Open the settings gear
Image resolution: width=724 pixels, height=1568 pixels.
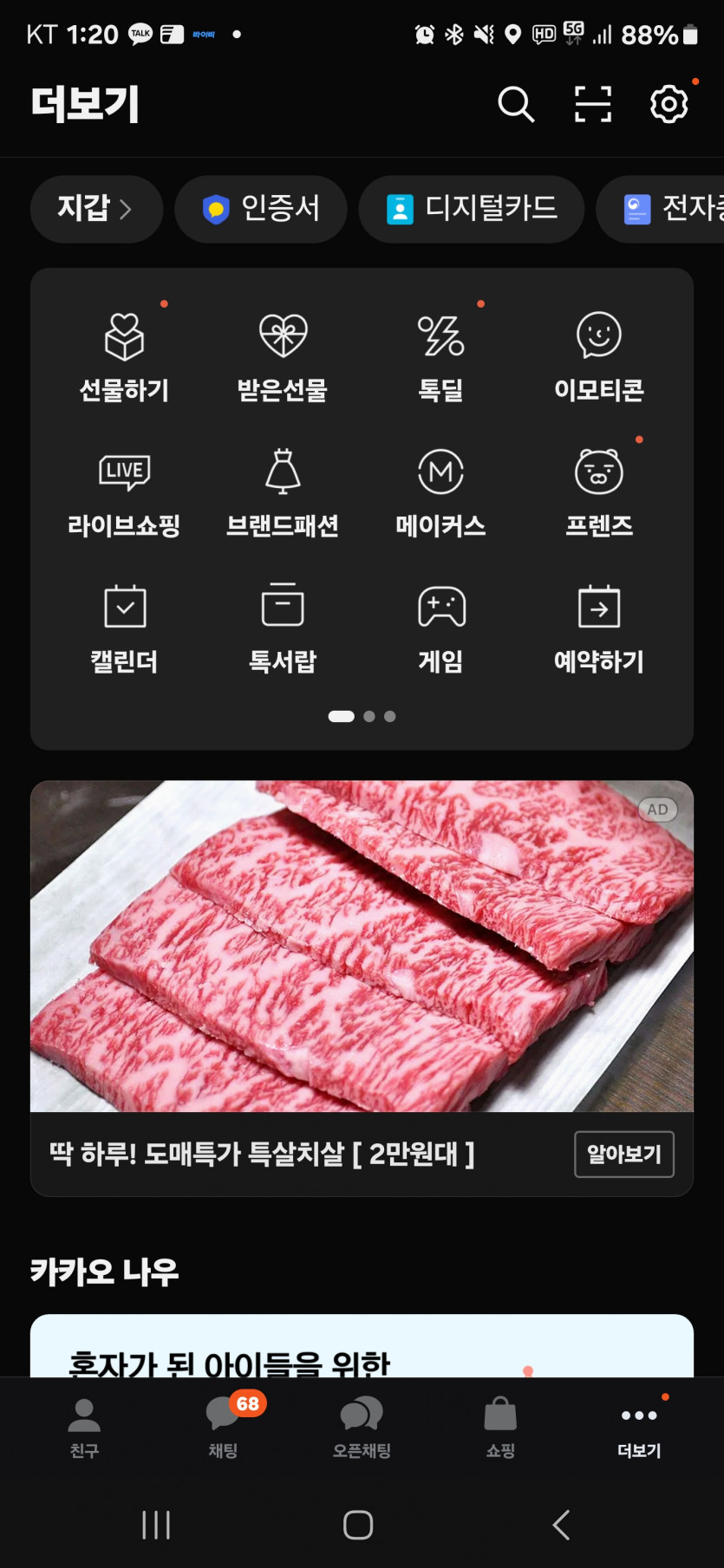click(669, 104)
